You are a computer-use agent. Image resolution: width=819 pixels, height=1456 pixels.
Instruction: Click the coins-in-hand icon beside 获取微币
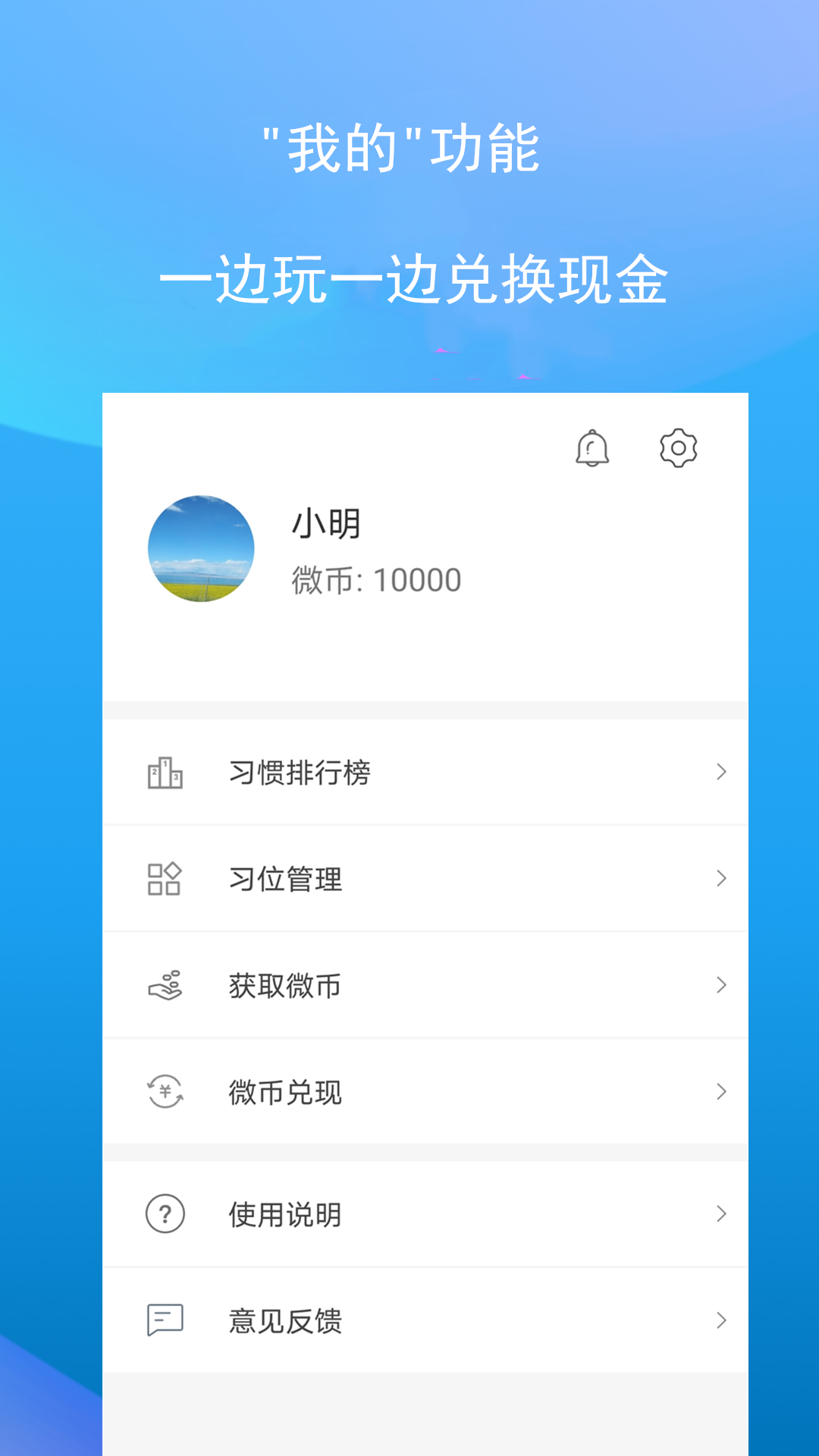[165, 986]
